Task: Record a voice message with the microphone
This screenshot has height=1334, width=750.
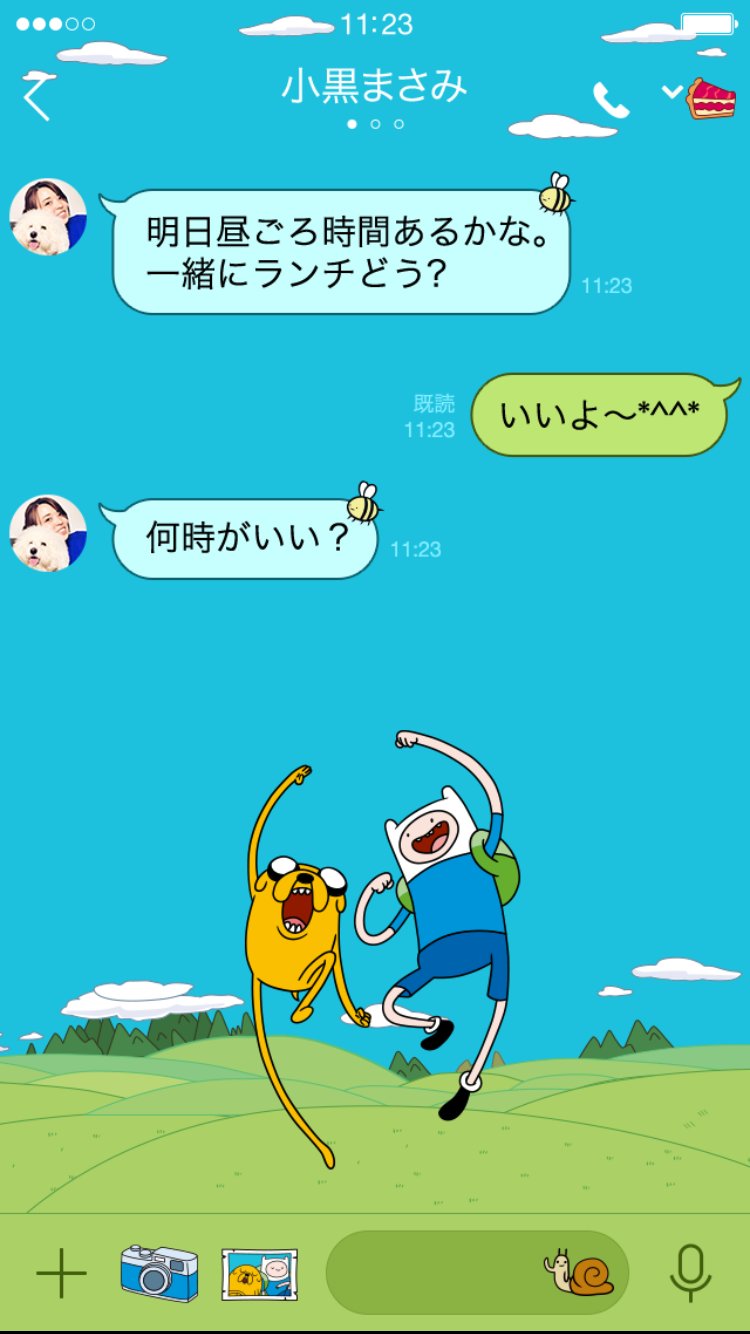Action: pyautogui.click(x=690, y=1273)
